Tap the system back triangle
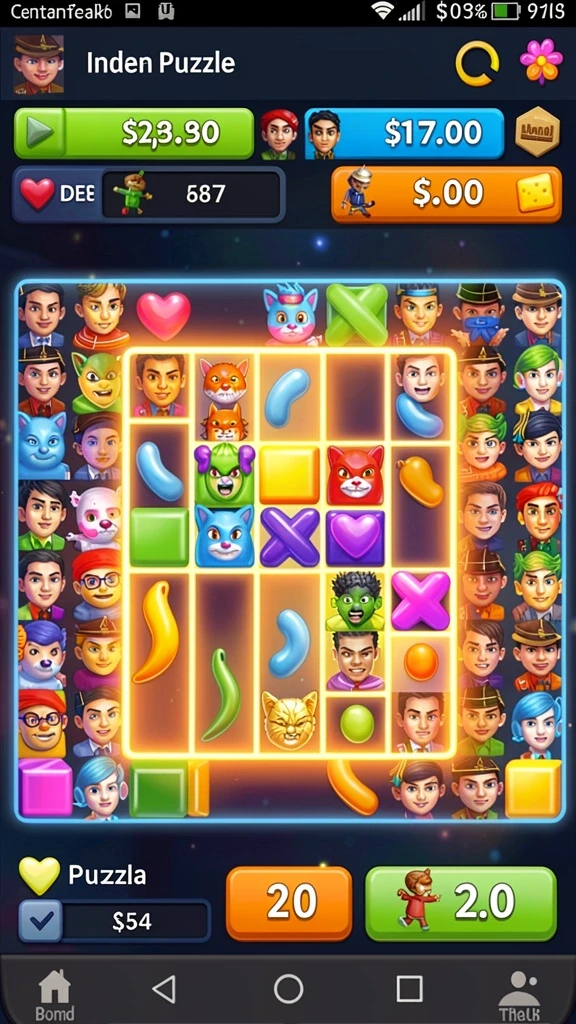This screenshot has width=576, height=1024. [x=164, y=989]
